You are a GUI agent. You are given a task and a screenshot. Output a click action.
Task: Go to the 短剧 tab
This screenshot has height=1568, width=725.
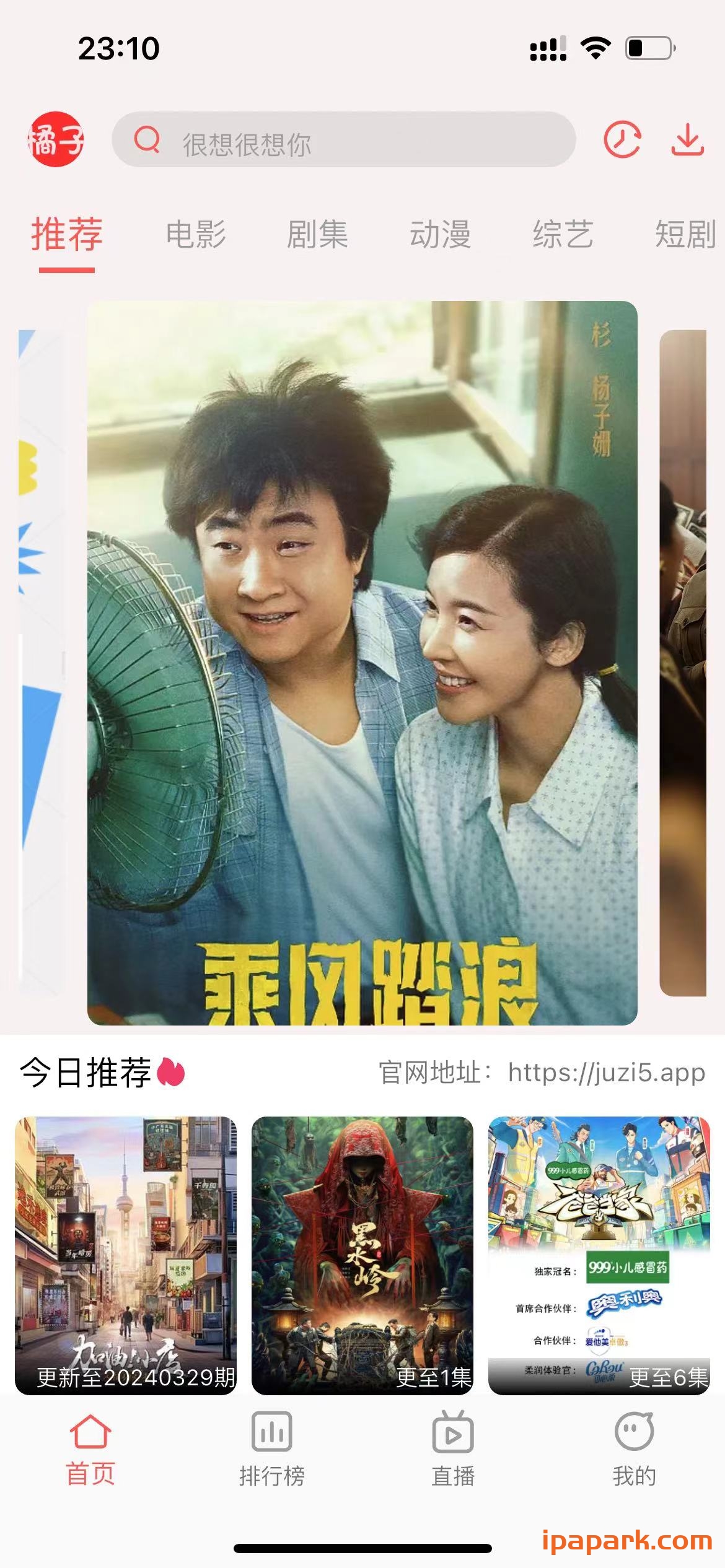[x=685, y=235]
